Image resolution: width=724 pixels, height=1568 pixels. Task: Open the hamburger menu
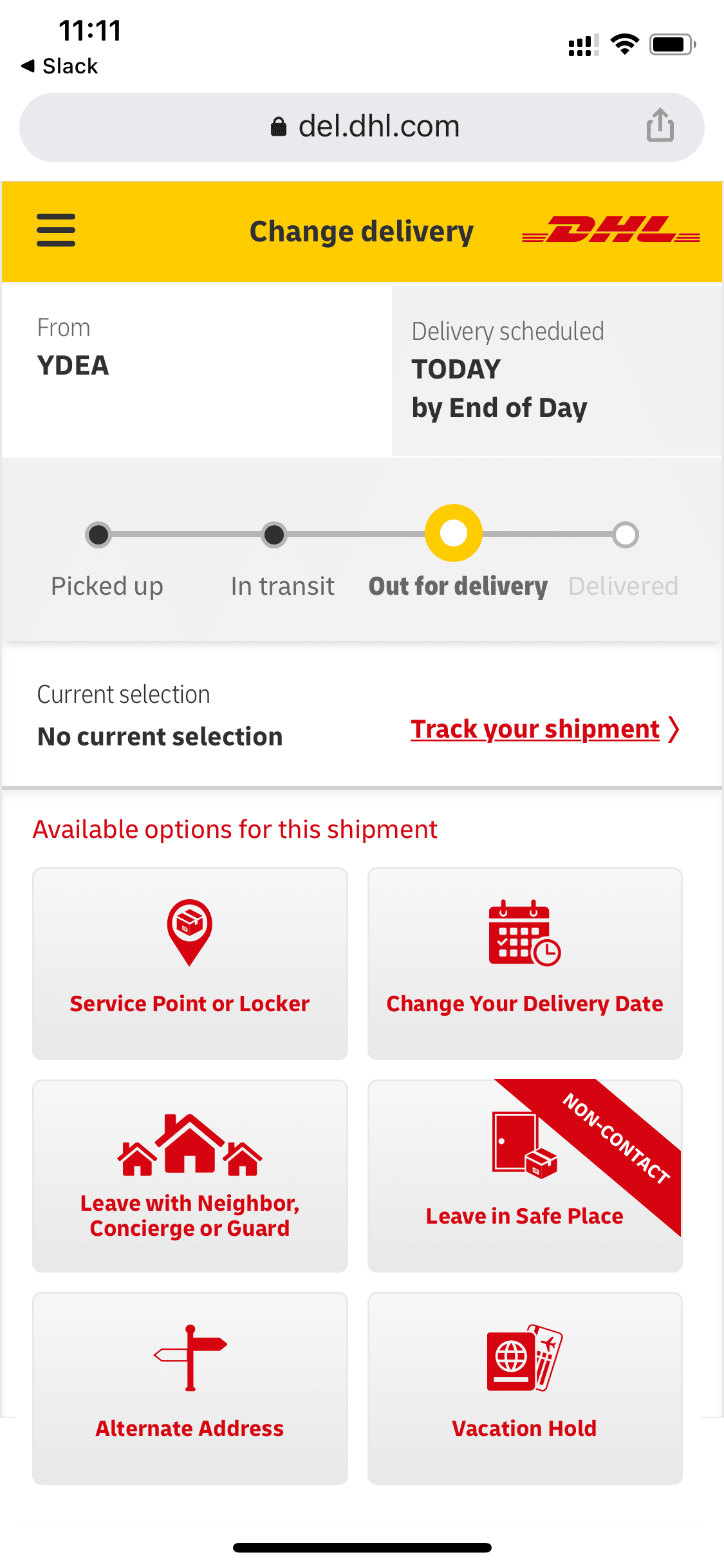tap(56, 230)
